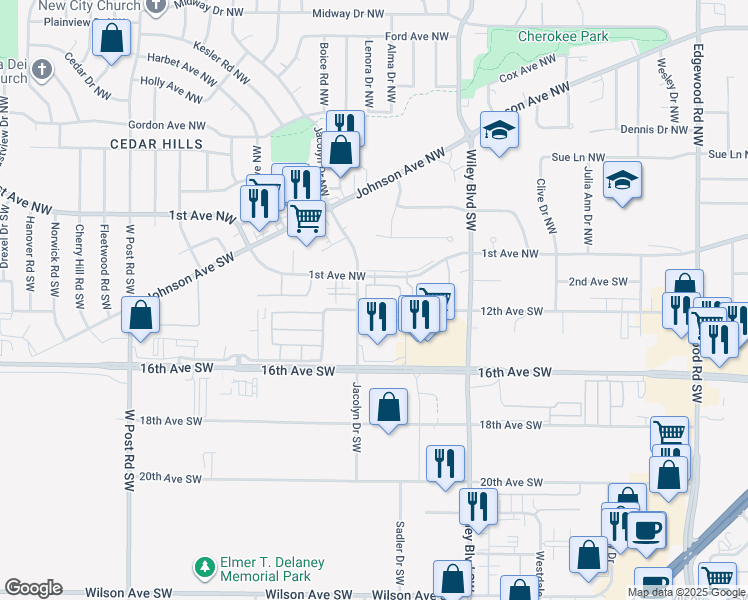Open the grocery cart marker near 18th Ave SW
Viewport: 748px width, 600px height.
click(669, 433)
